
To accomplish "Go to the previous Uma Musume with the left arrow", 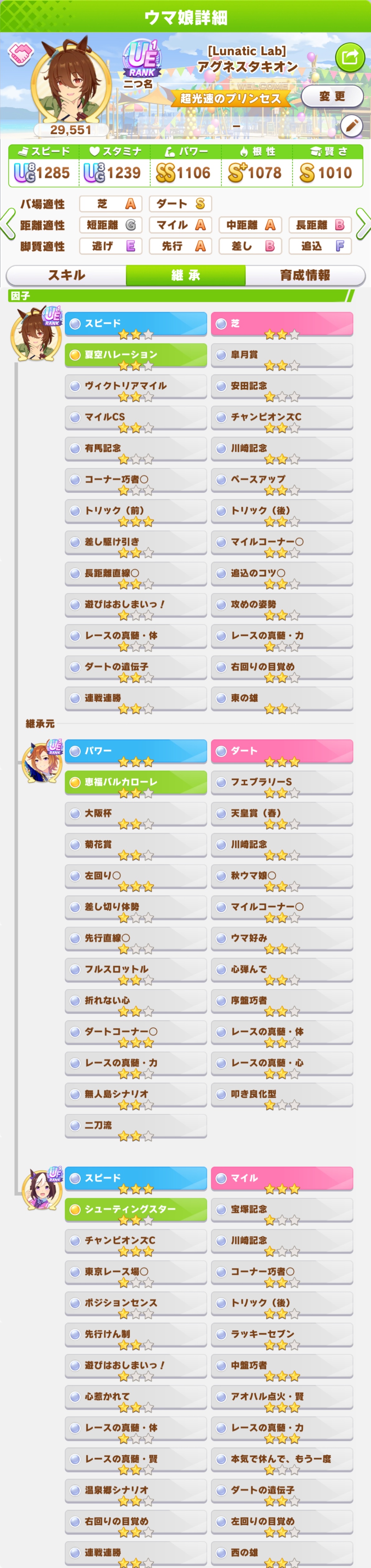I will pyautogui.click(x=8, y=225).
